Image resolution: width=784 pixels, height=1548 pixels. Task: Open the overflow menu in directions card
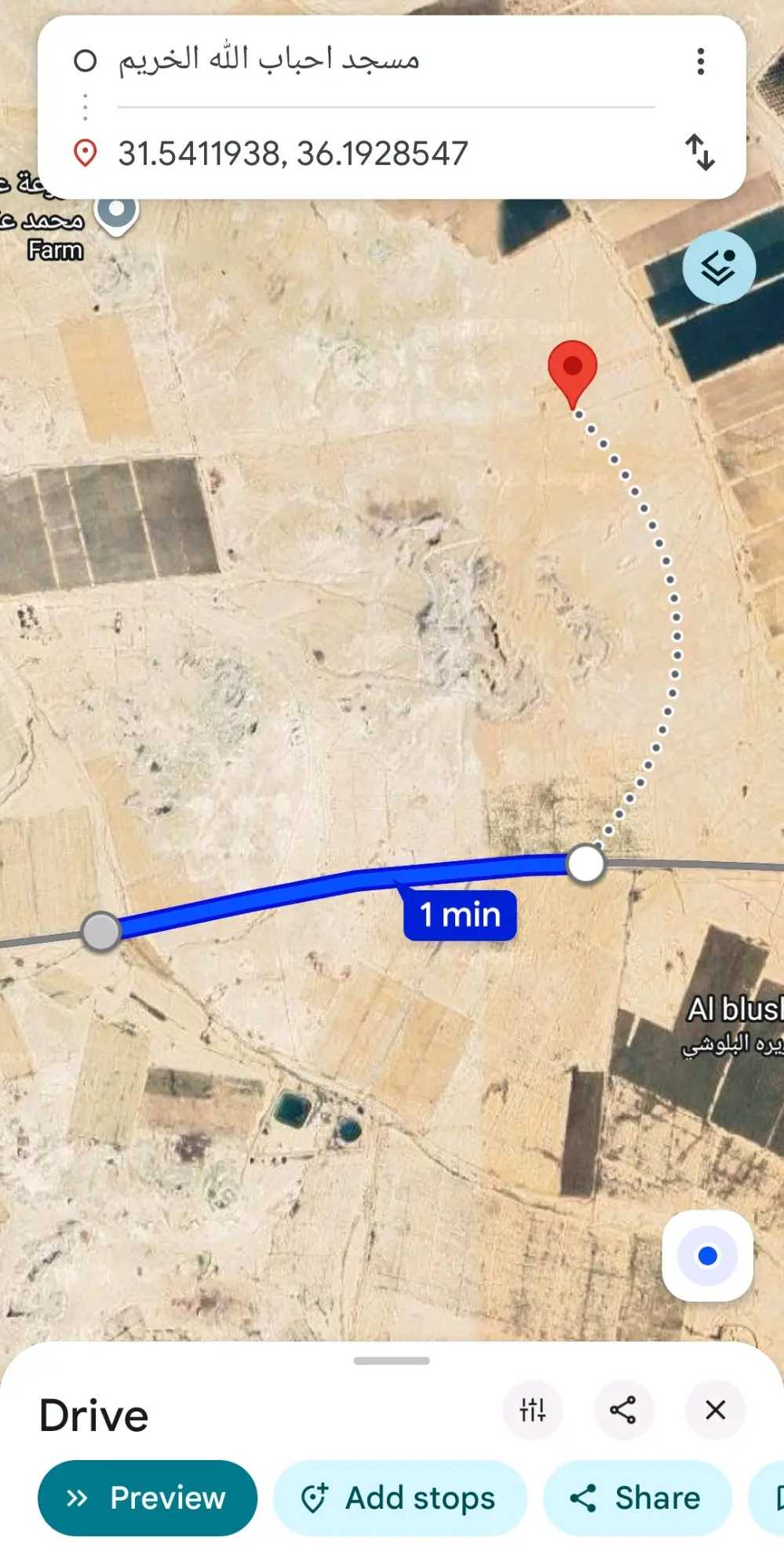(700, 61)
